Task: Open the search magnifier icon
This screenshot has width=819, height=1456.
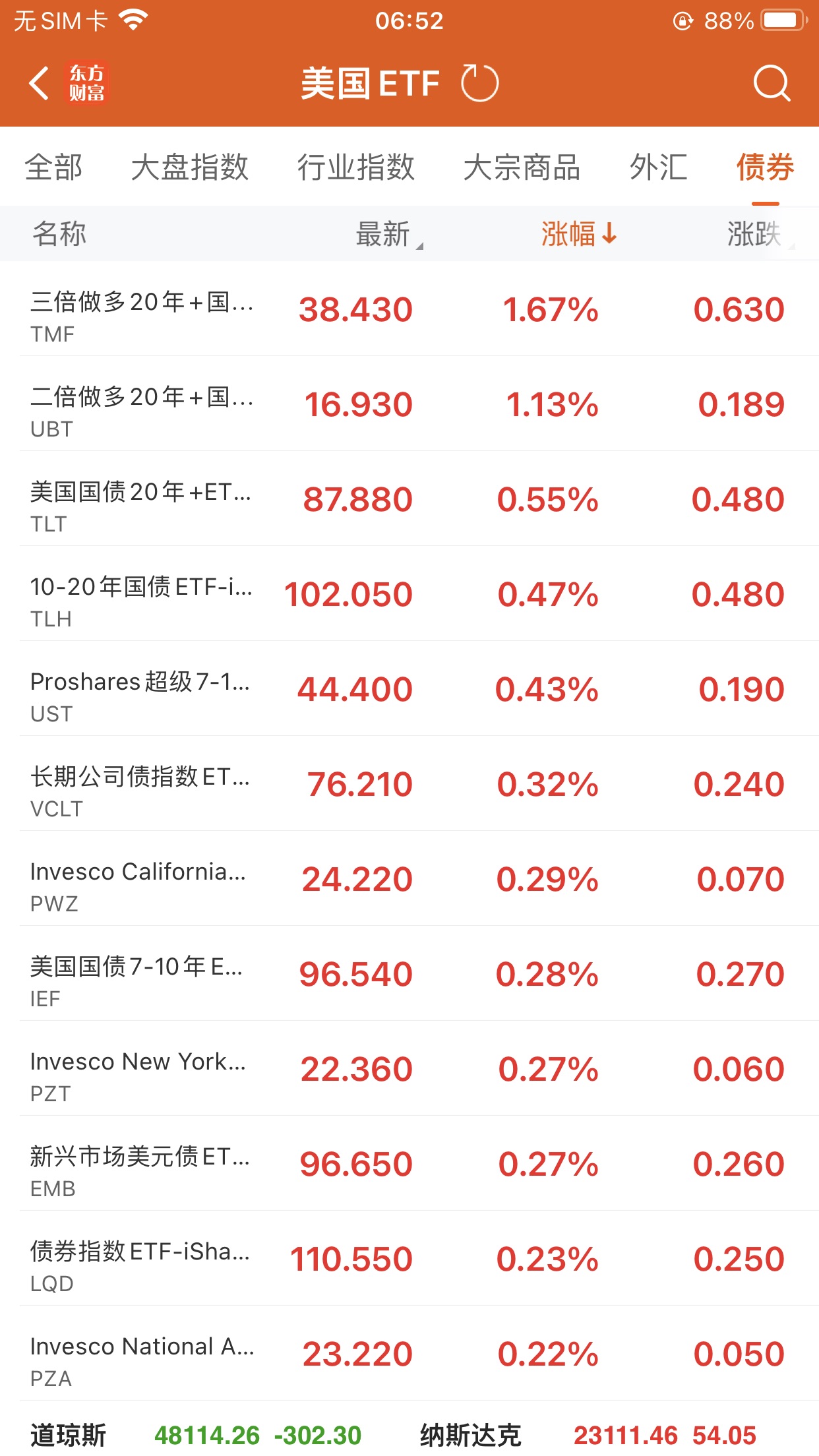Action: point(771,84)
